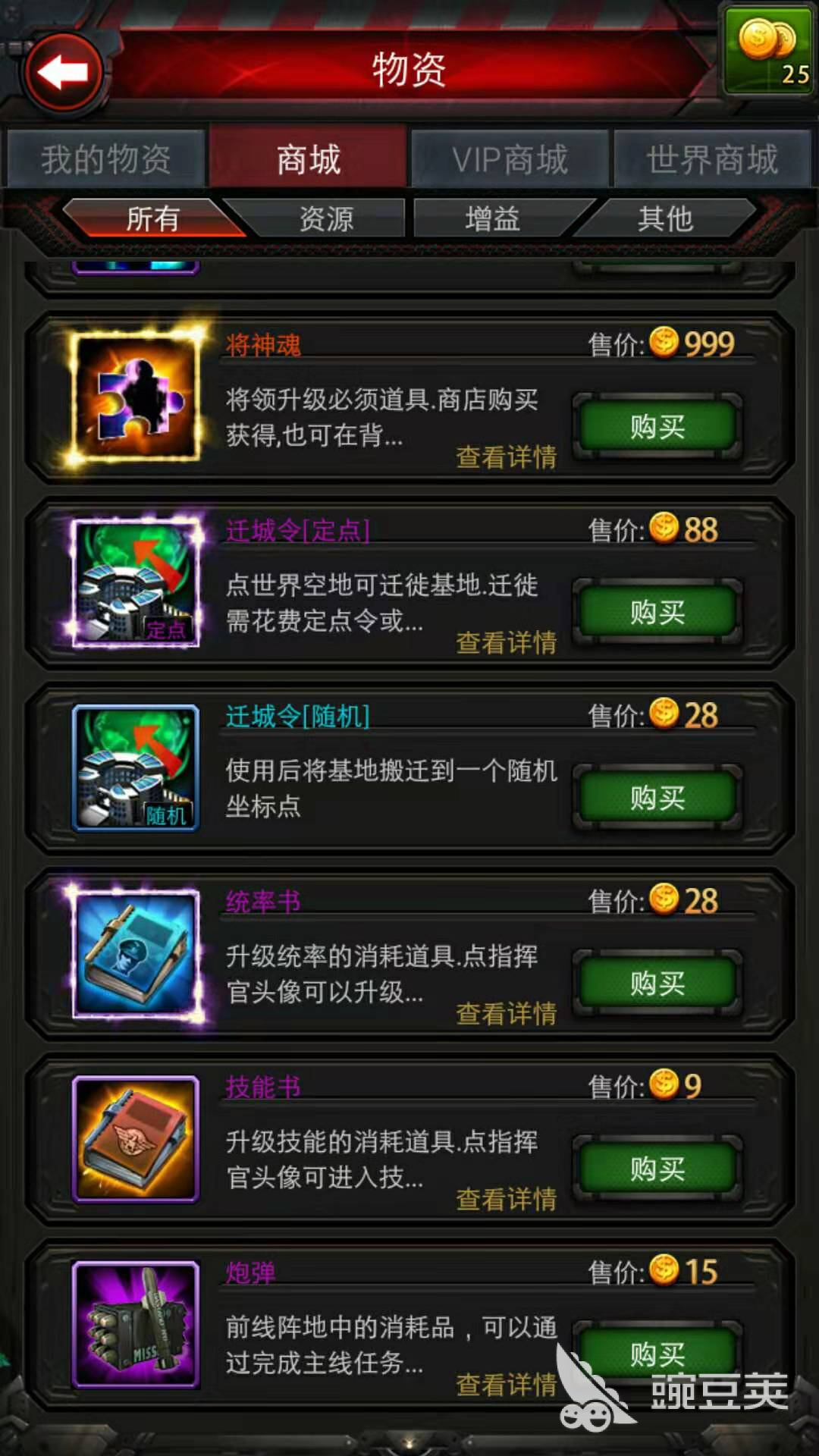View details of 统率书
The height and width of the screenshot is (1456, 819).
pyautogui.click(x=506, y=1013)
